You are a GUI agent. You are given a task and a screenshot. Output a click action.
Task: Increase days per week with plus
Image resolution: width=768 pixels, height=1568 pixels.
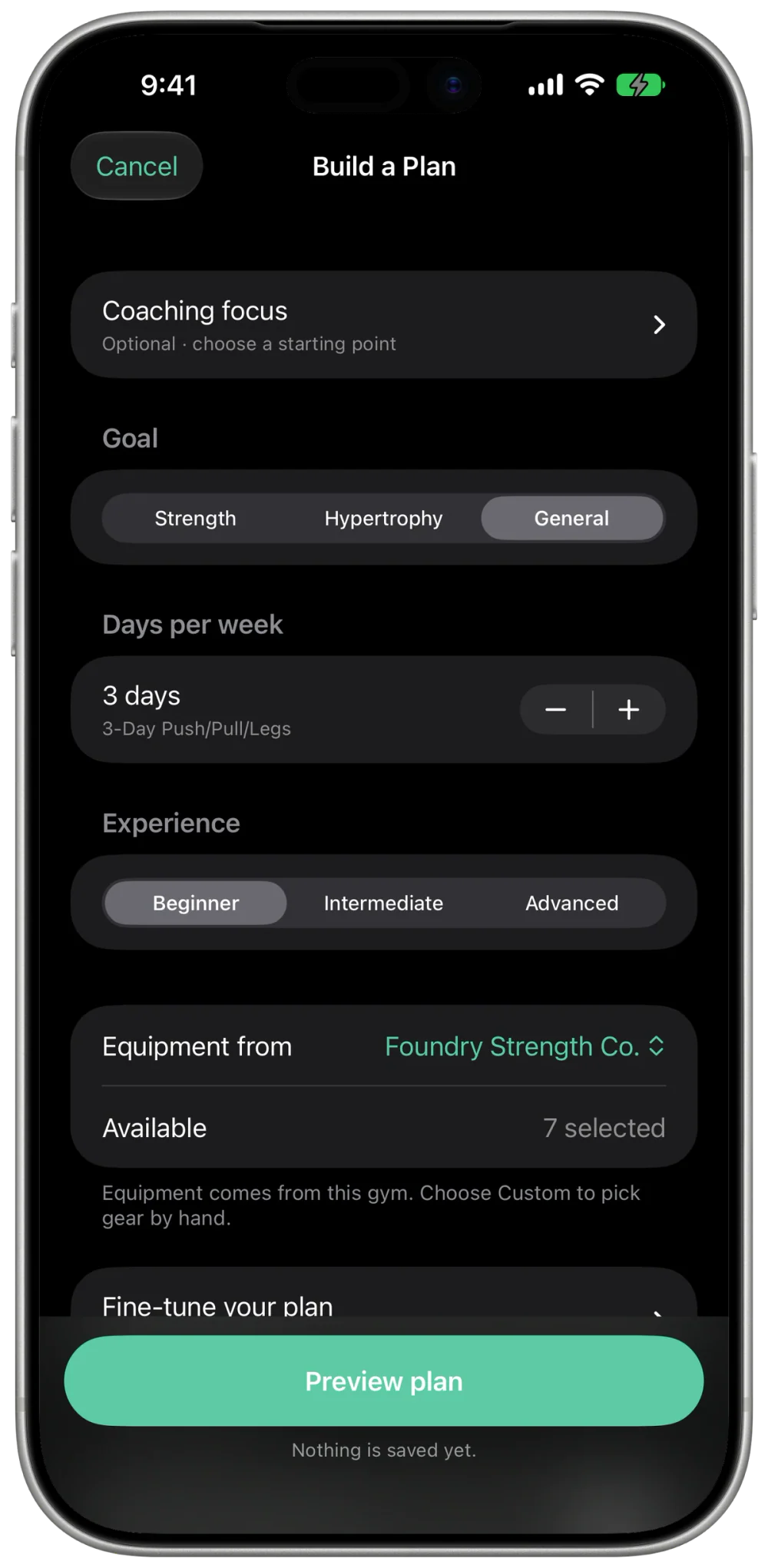pos(629,710)
